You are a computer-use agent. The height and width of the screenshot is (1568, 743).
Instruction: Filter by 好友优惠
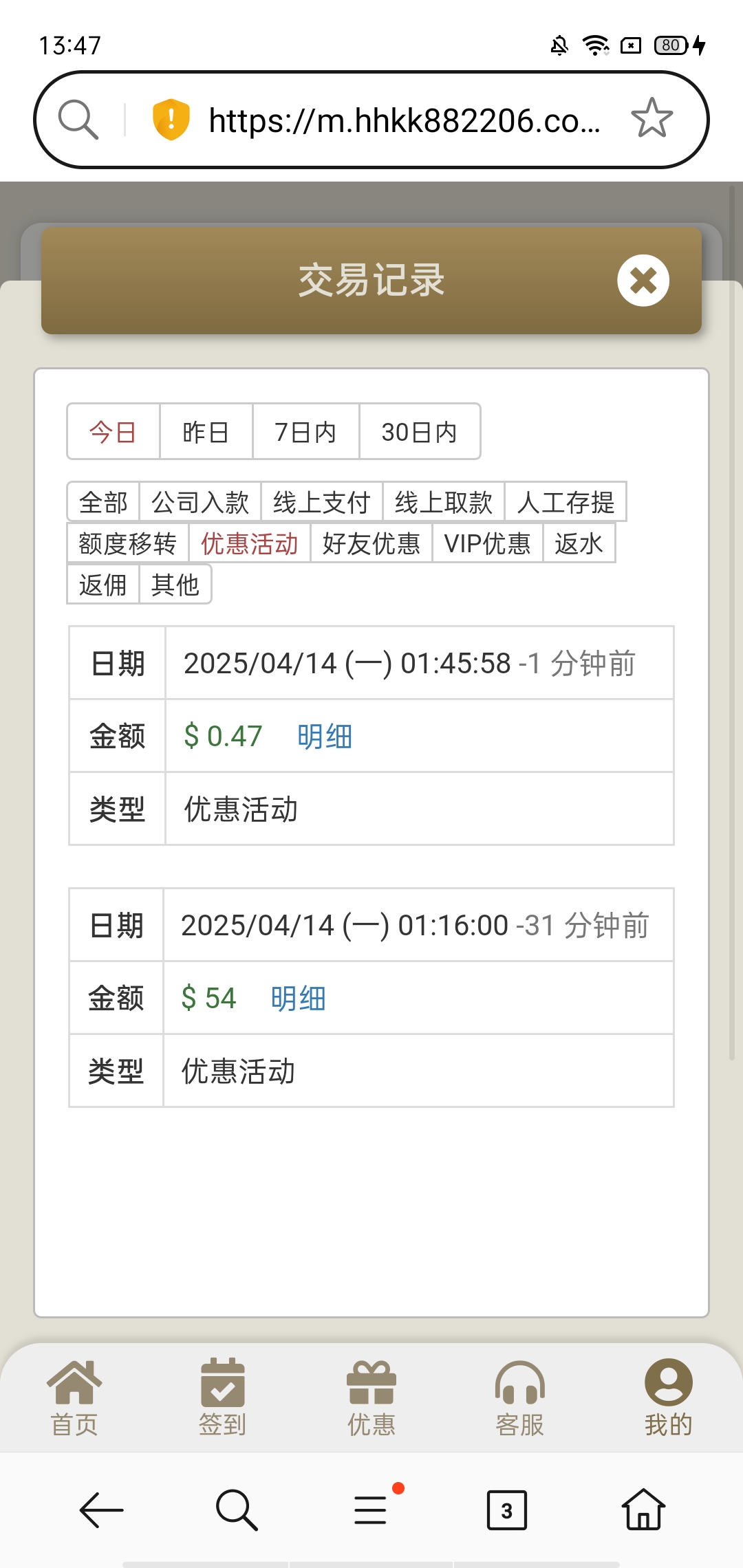(x=371, y=543)
